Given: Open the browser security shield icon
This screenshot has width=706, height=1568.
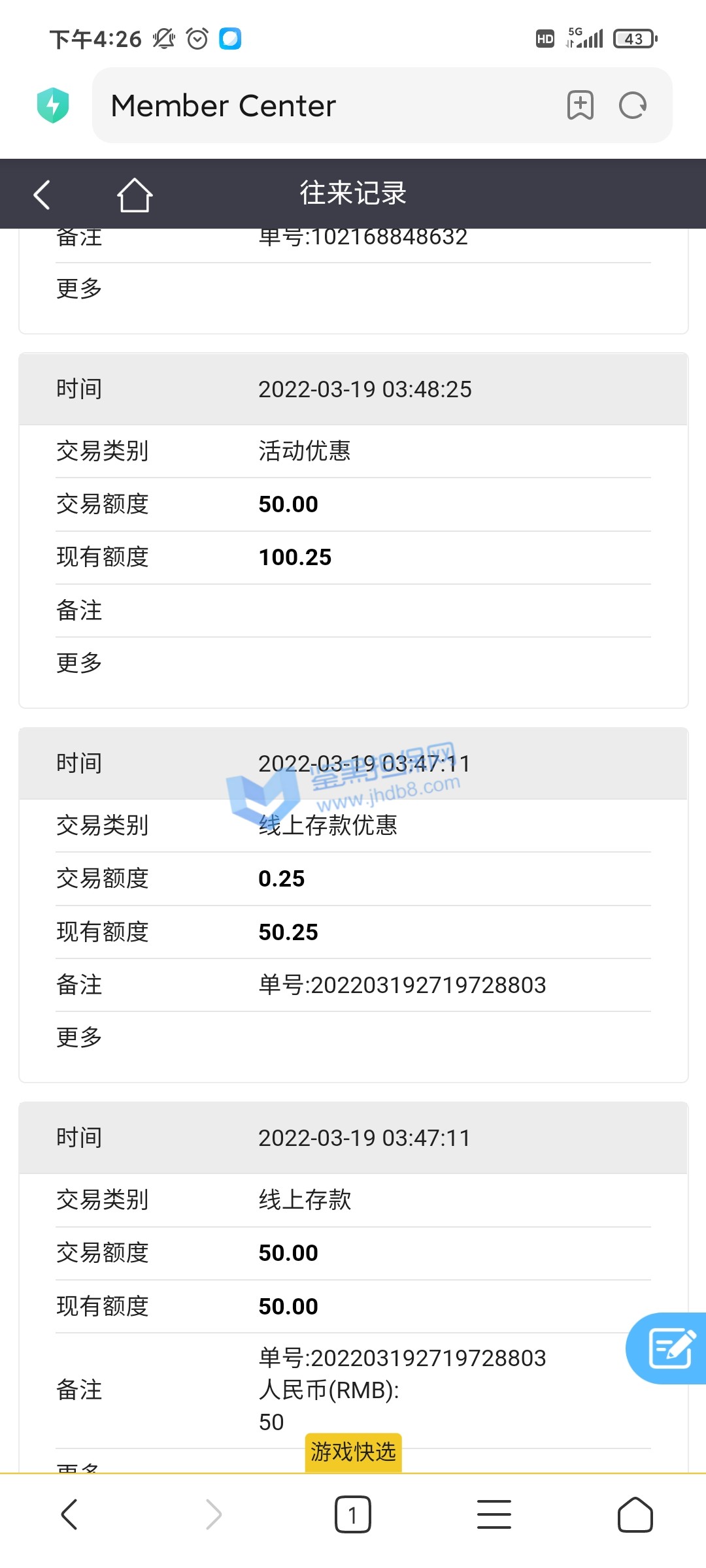Looking at the screenshot, I should (x=53, y=105).
